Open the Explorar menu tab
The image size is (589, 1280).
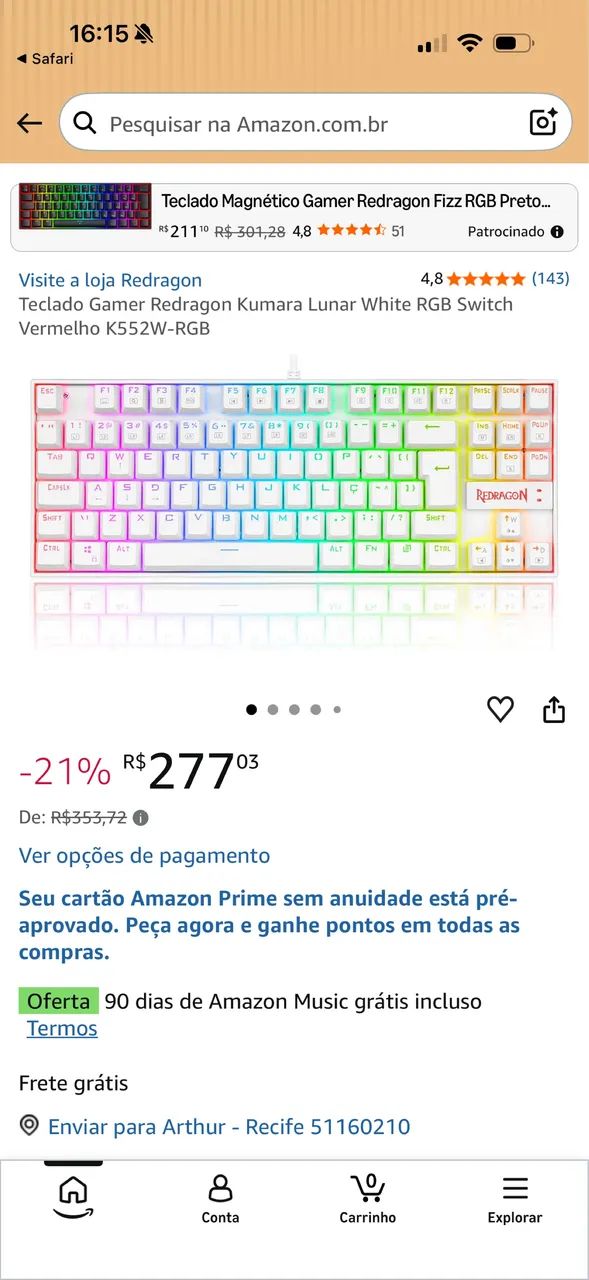(515, 1199)
